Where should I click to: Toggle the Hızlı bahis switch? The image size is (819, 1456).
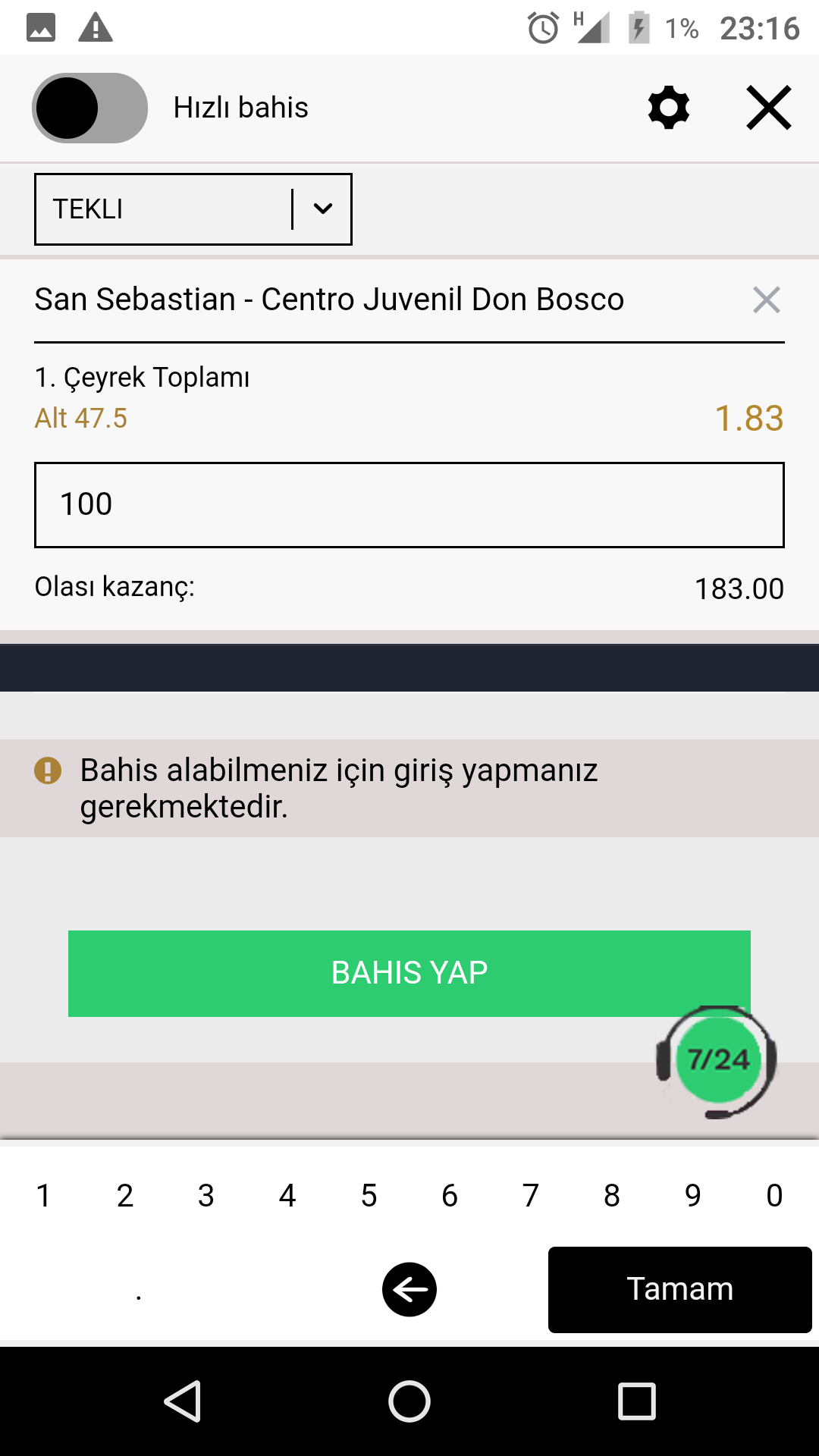89,108
